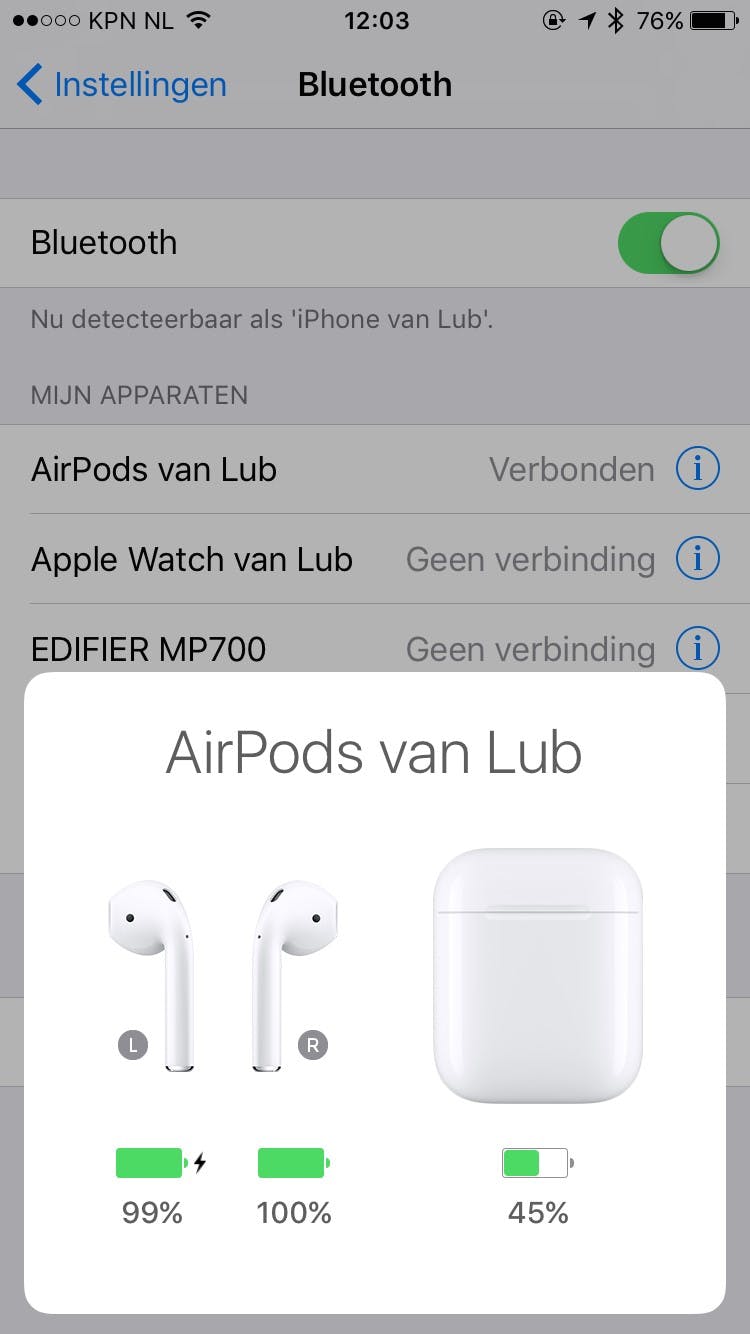This screenshot has height=1334, width=750.
Task: Open the AirPods van Lub device row
Action: pos(300,469)
